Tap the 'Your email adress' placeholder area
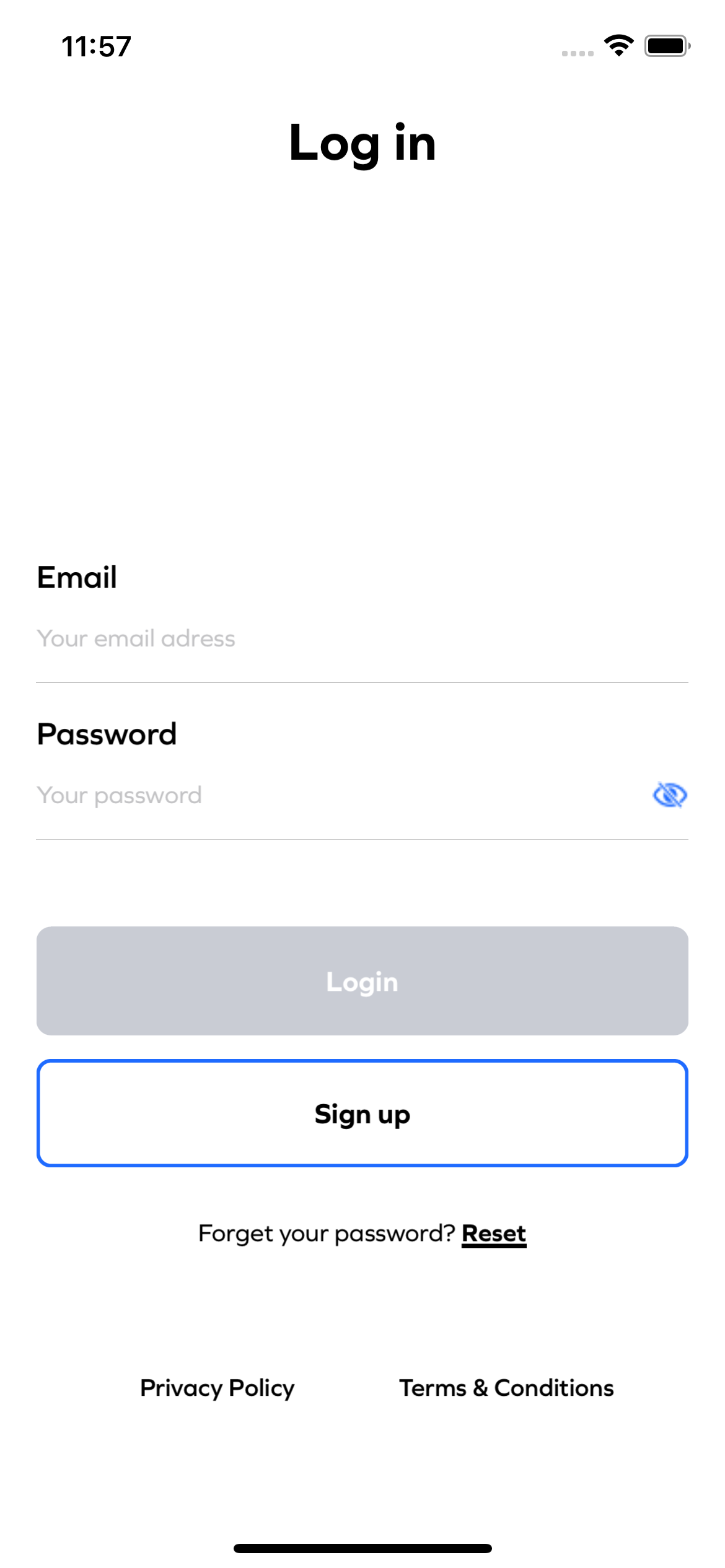The width and height of the screenshot is (725, 1568). [136, 638]
